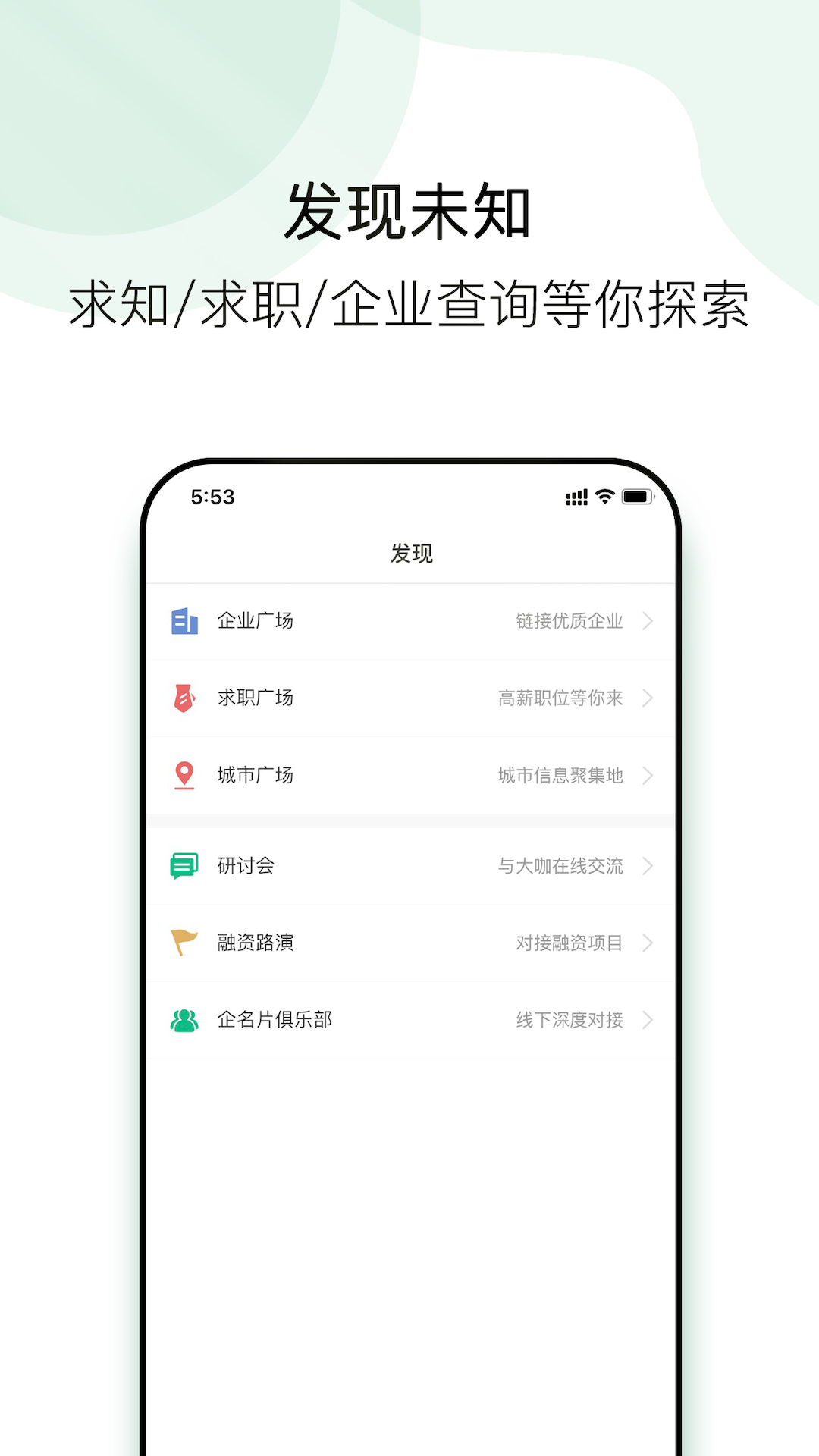Tap the 城市信息聚集地 label text
819x1456 pixels.
click(561, 775)
